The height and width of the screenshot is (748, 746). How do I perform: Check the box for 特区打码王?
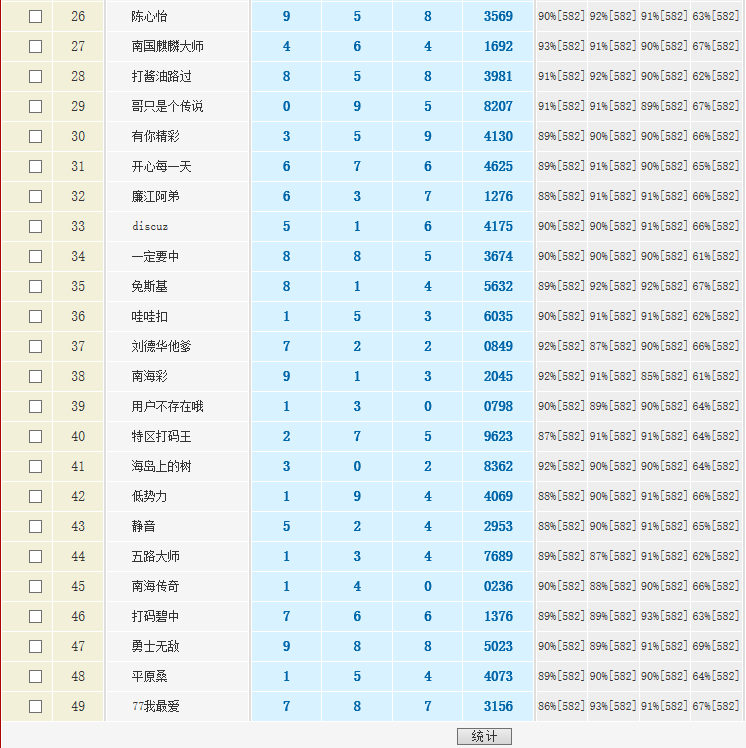(36, 436)
